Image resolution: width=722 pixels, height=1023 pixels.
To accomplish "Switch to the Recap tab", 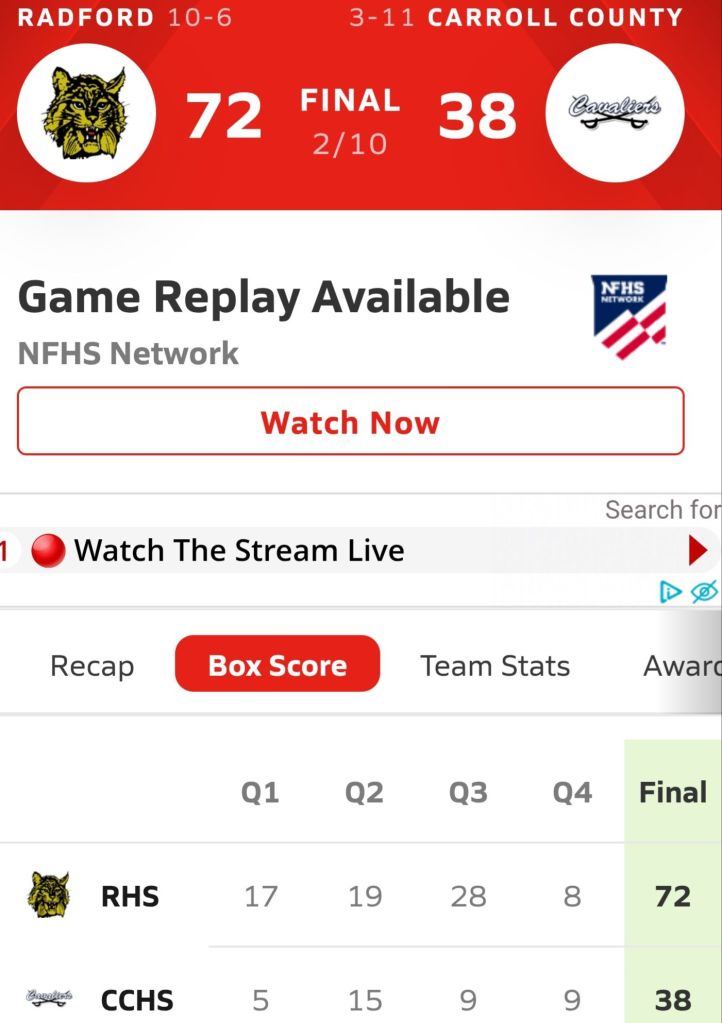I will 92,666.
